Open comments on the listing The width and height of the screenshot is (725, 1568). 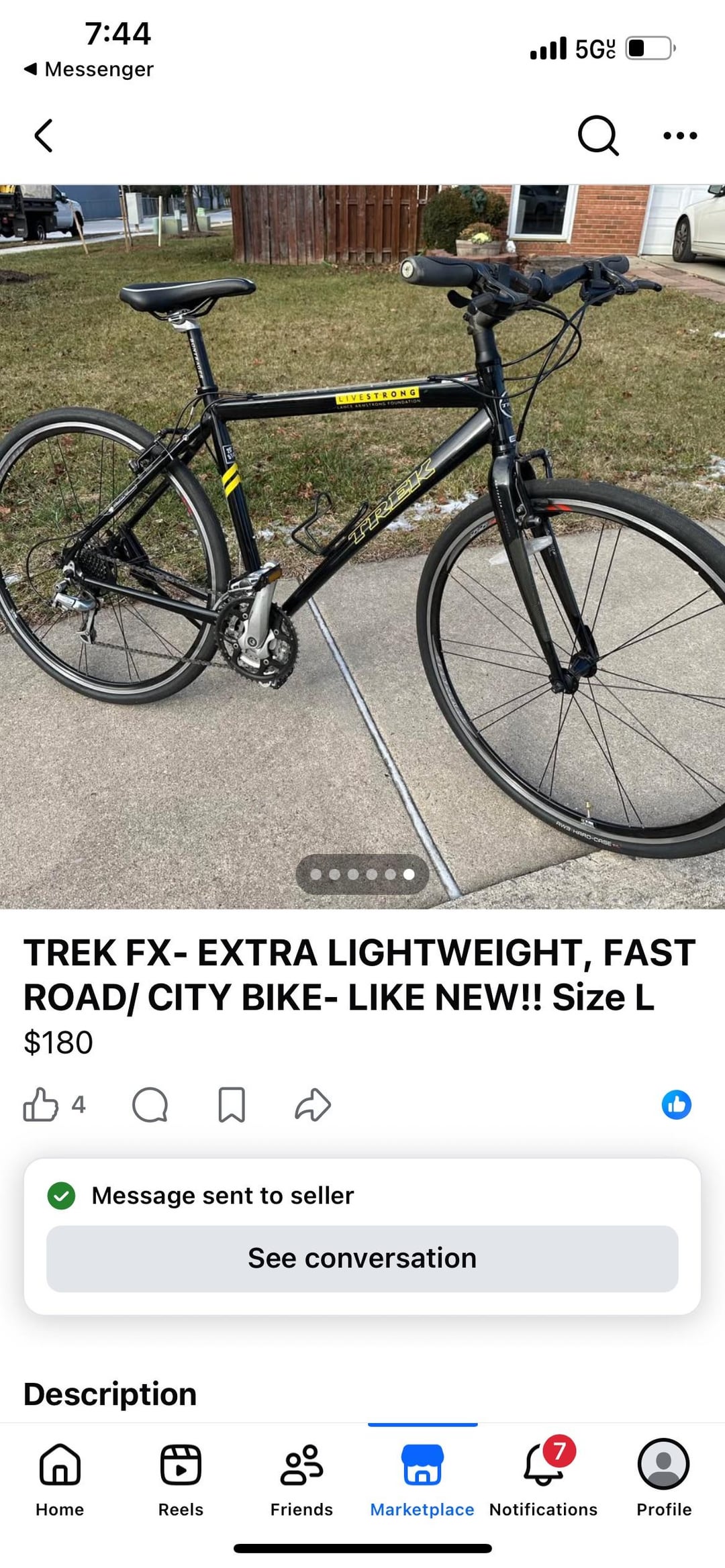150,1104
